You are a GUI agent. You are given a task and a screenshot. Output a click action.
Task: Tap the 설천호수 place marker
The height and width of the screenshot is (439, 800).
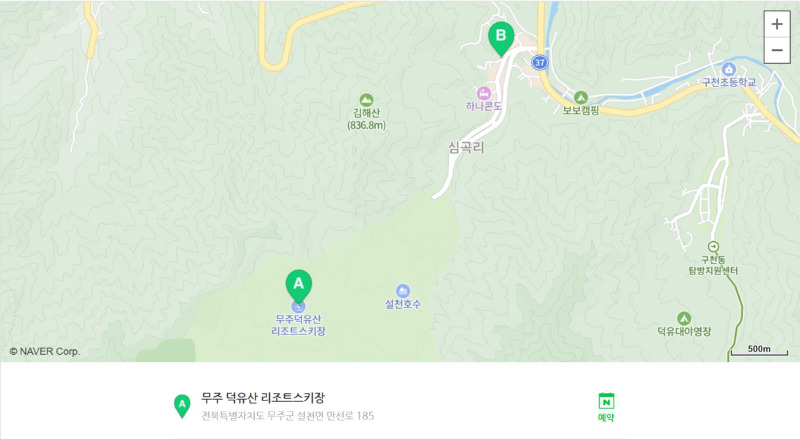coord(403,290)
